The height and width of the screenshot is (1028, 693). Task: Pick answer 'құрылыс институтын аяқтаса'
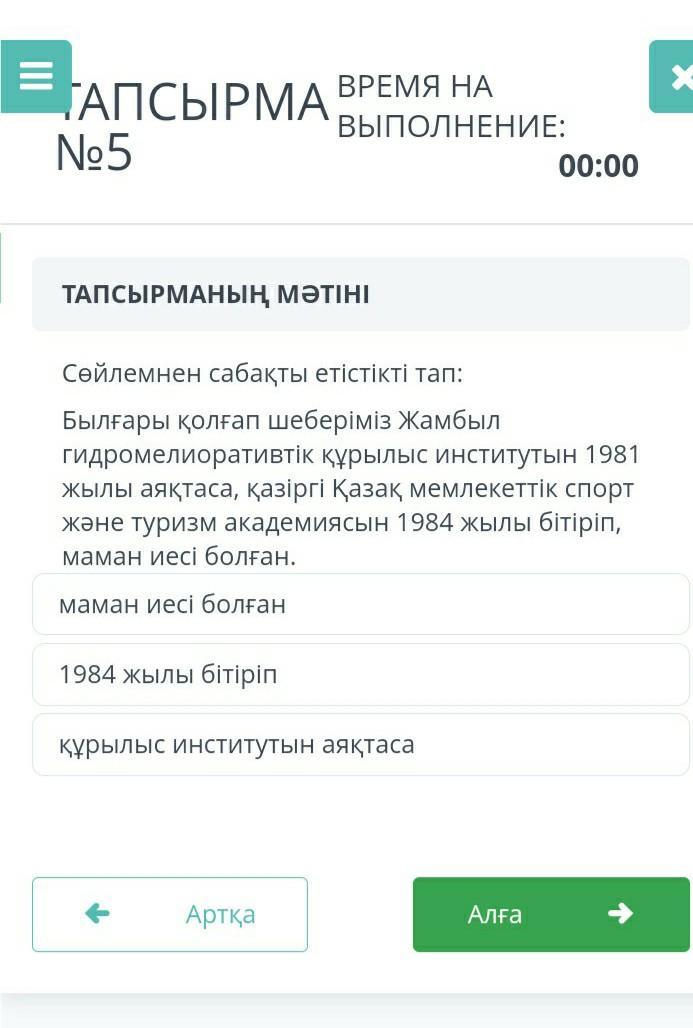tap(360, 744)
